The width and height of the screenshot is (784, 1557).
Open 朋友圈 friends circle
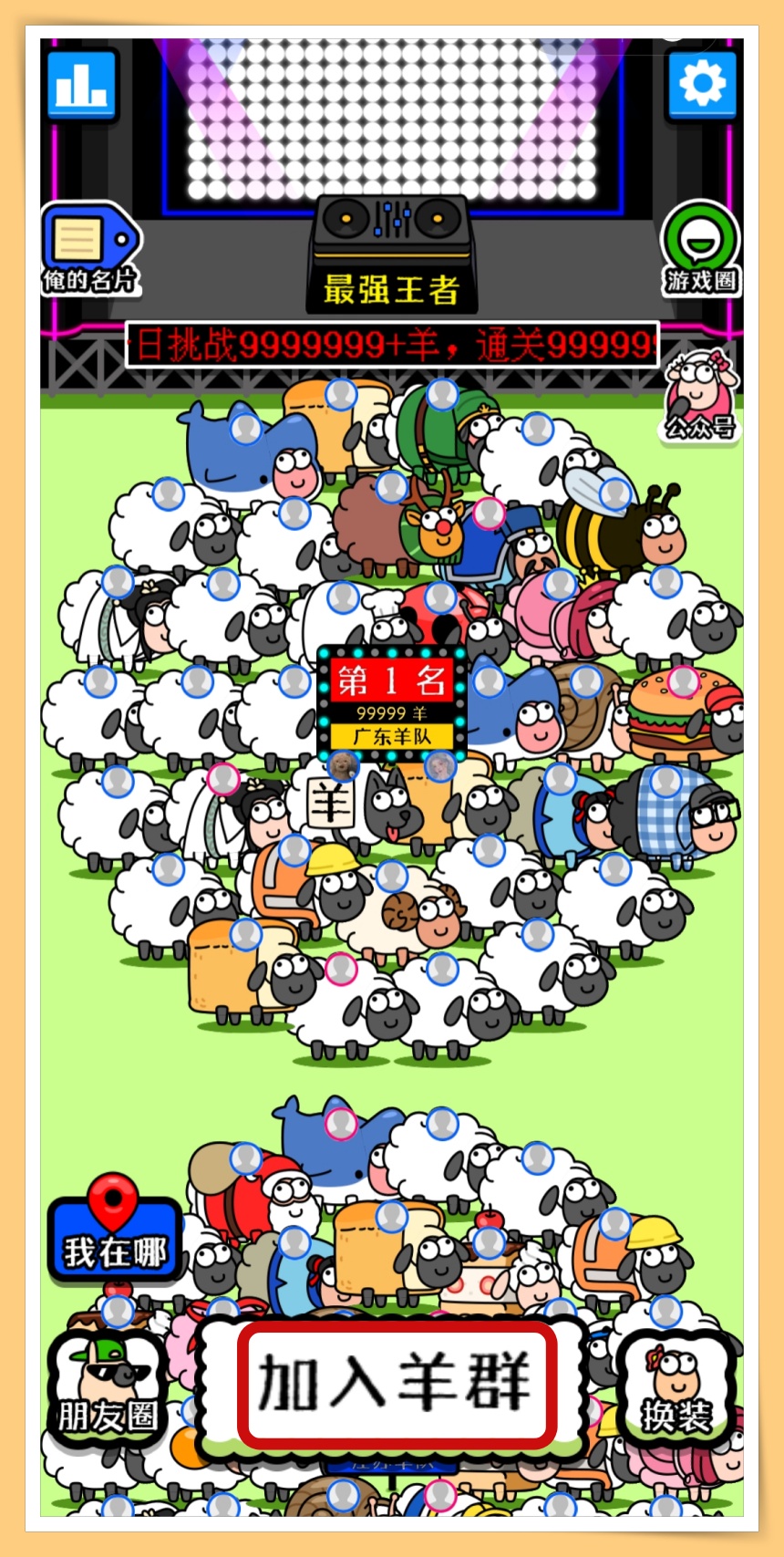[108, 1389]
